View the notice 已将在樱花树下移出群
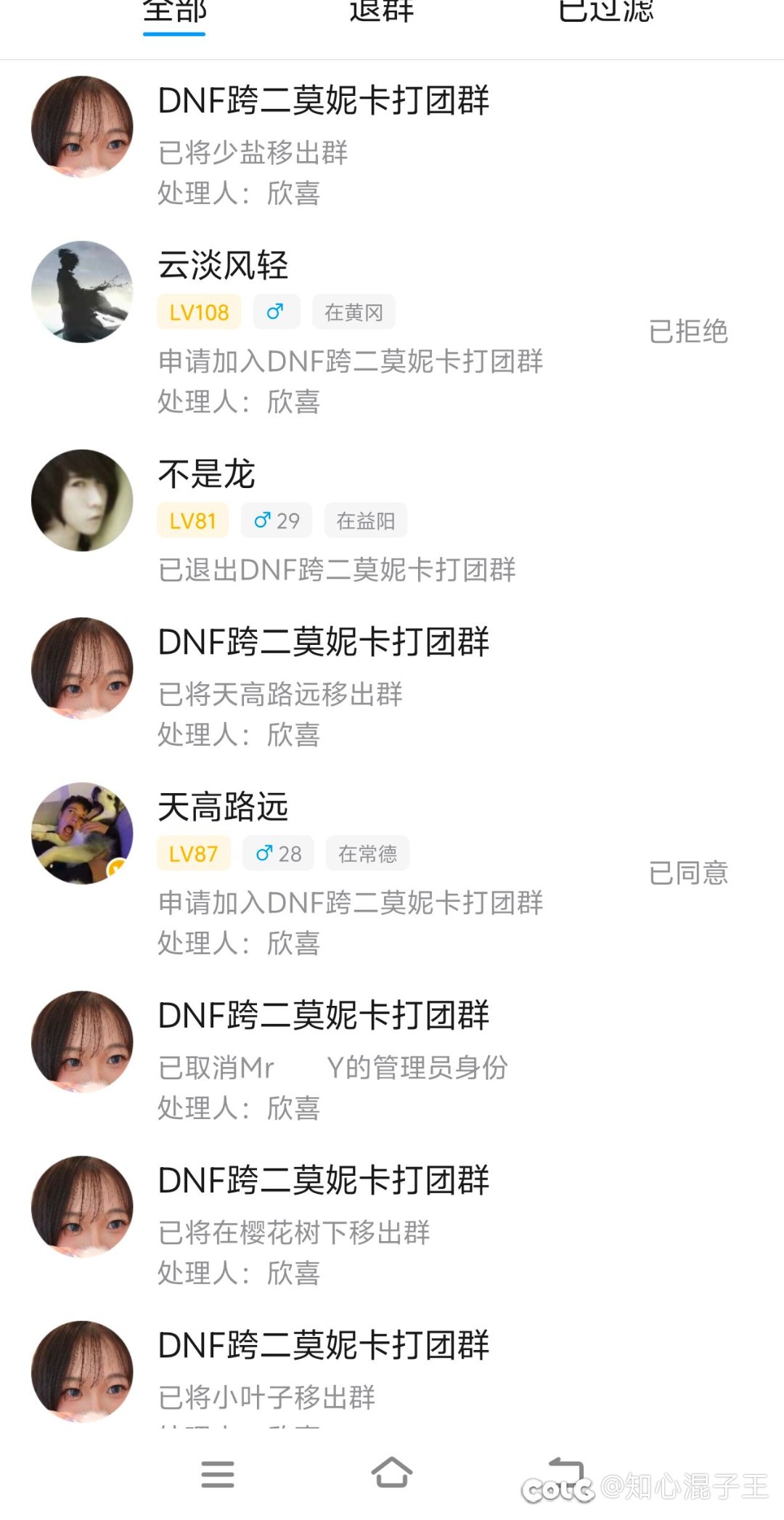 (x=392, y=1225)
